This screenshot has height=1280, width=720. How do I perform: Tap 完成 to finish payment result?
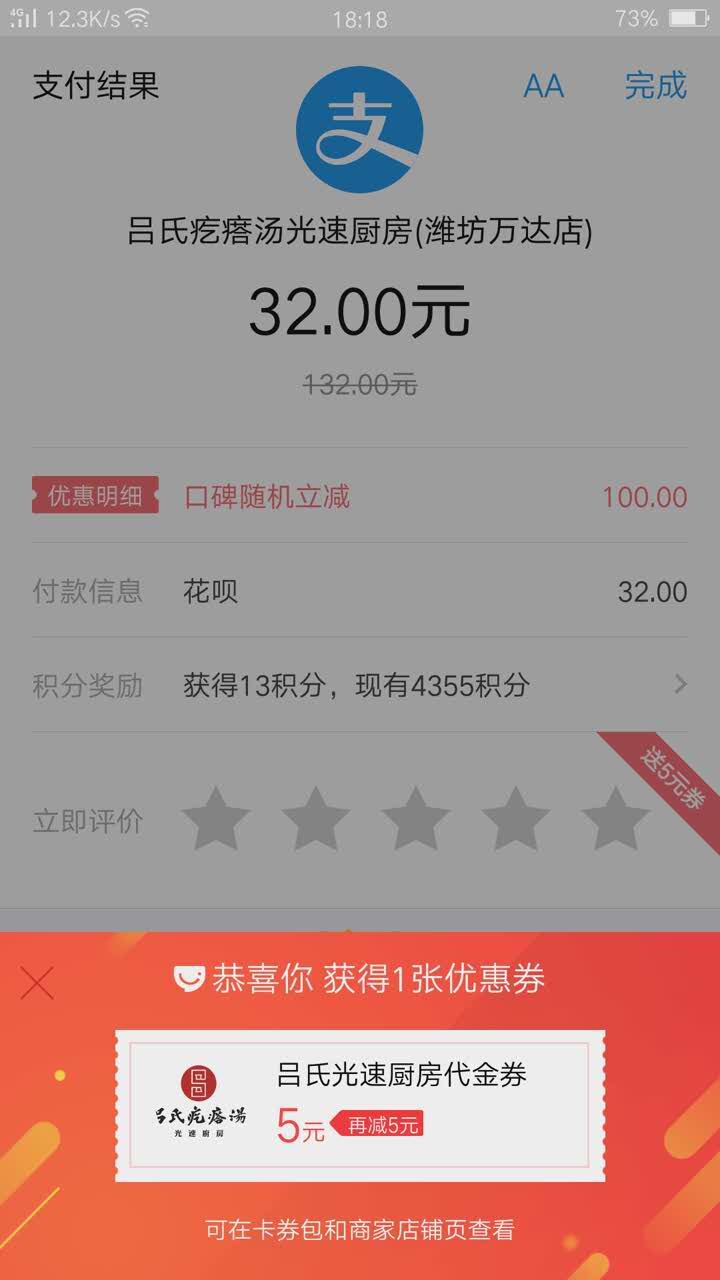(x=655, y=86)
